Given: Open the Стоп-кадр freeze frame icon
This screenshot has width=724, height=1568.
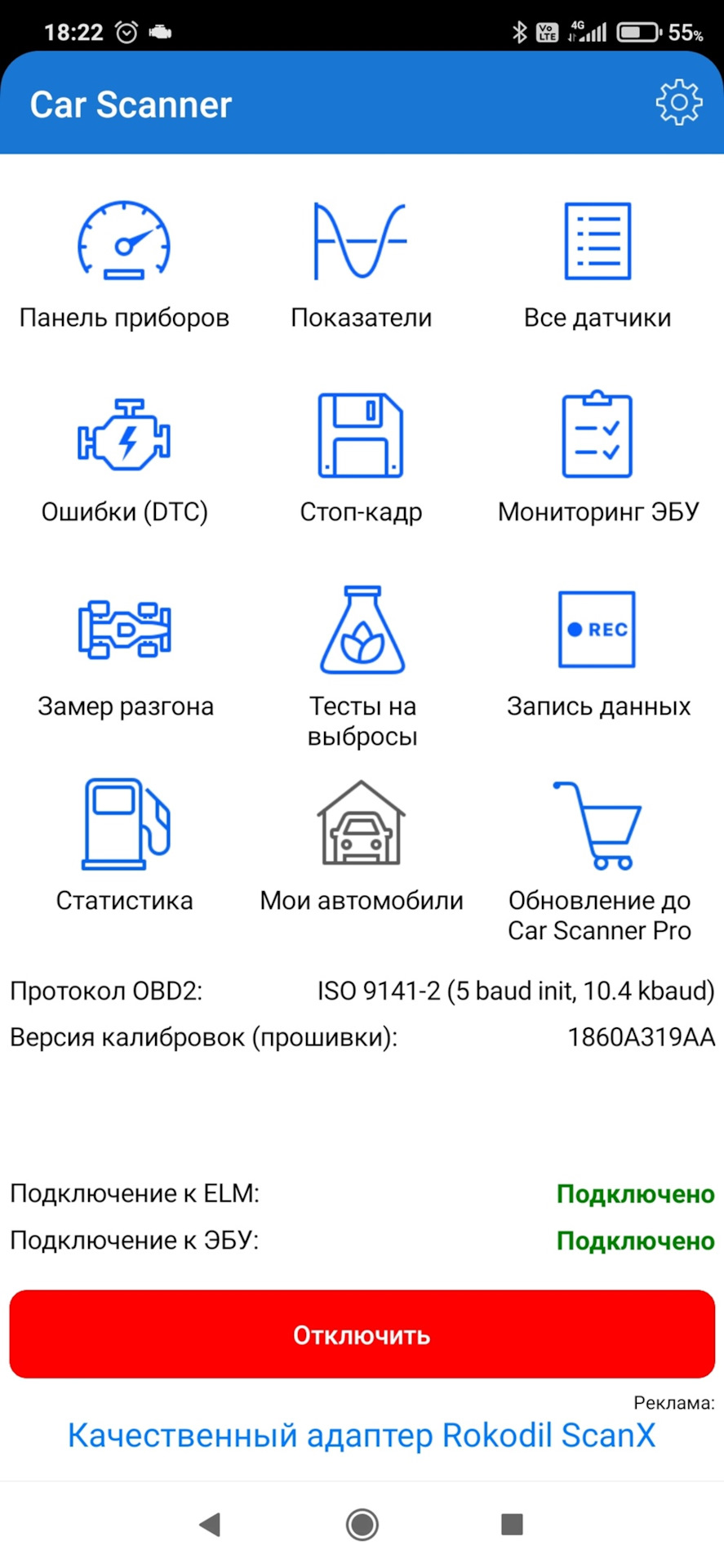Looking at the screenshot, I should [361, 435].
